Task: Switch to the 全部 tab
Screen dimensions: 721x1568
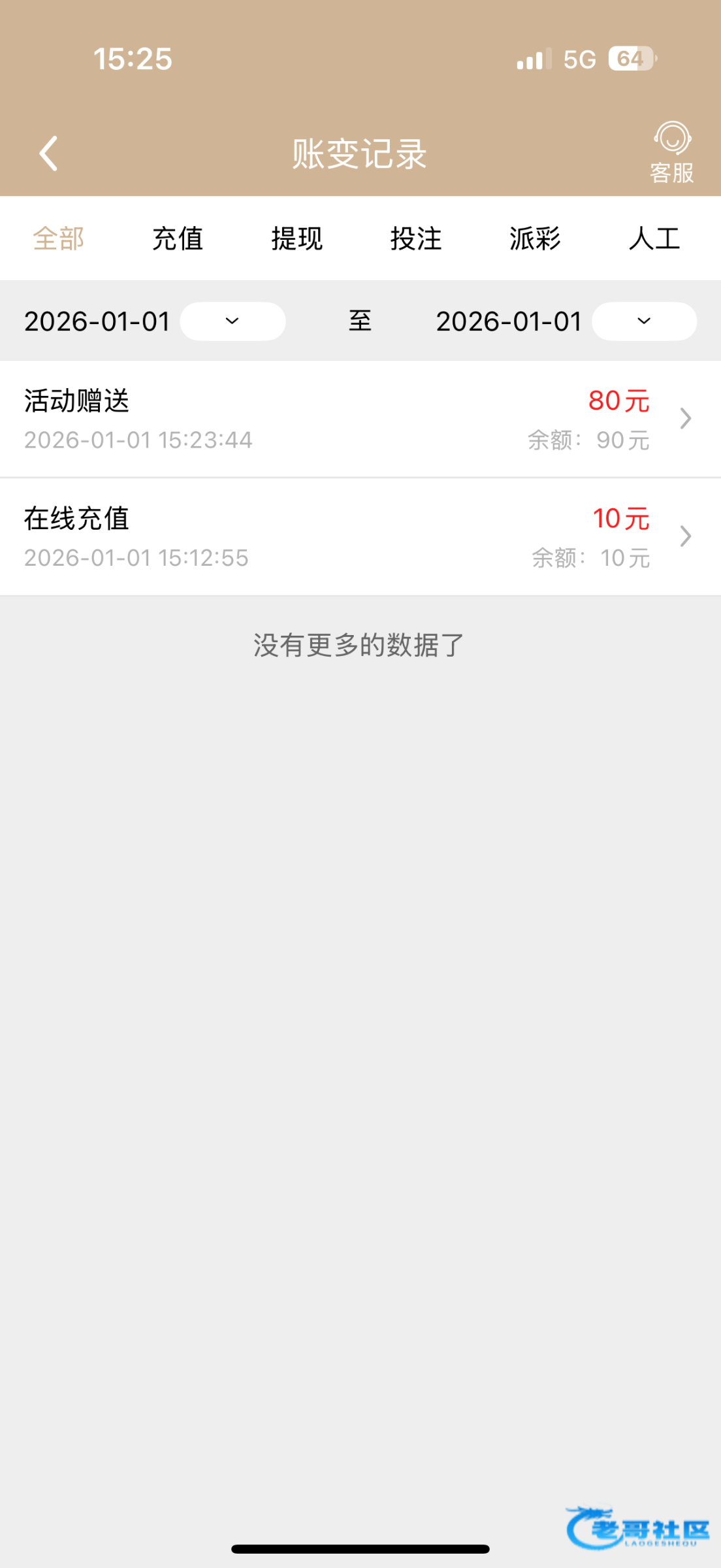Action: tap(59, 238)
